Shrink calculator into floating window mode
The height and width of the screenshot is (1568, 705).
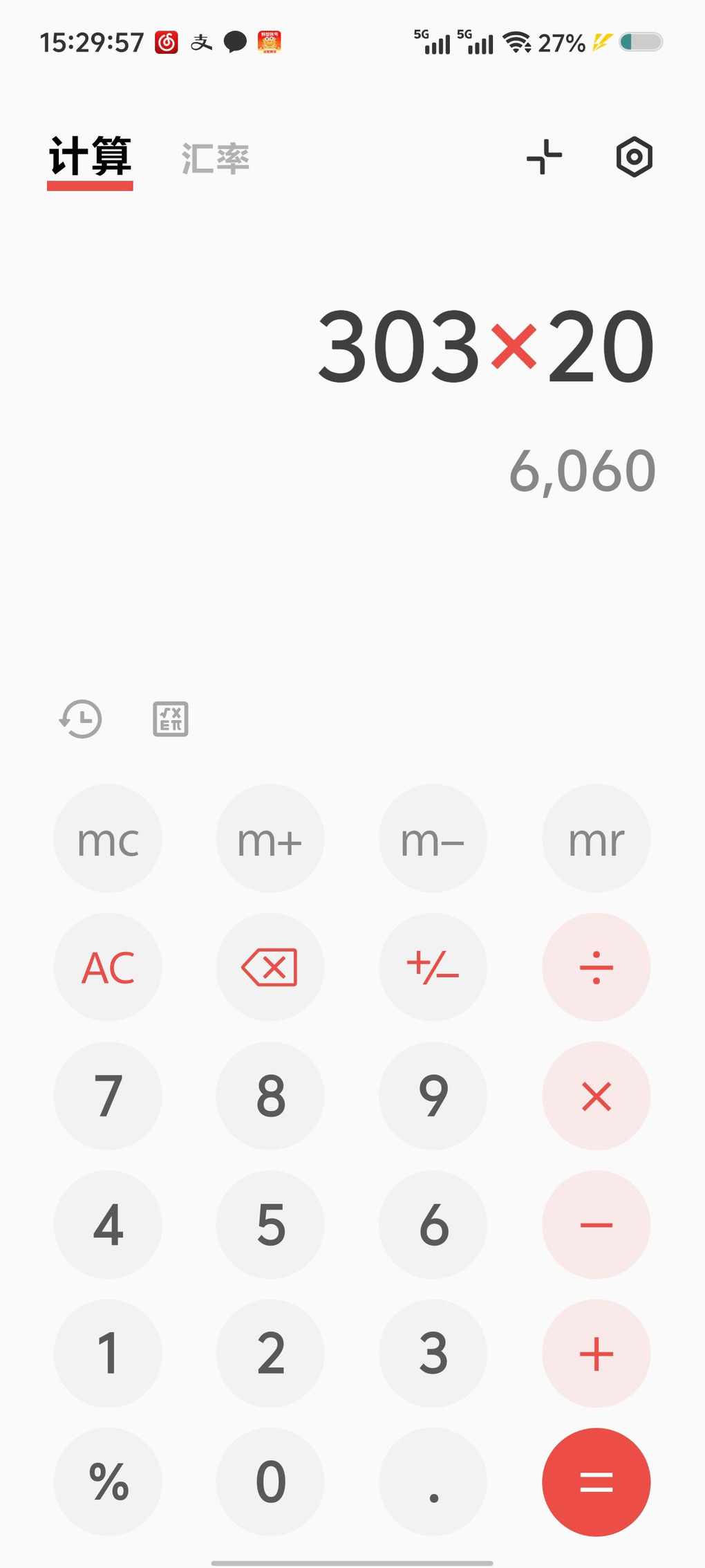pos(545,157)
